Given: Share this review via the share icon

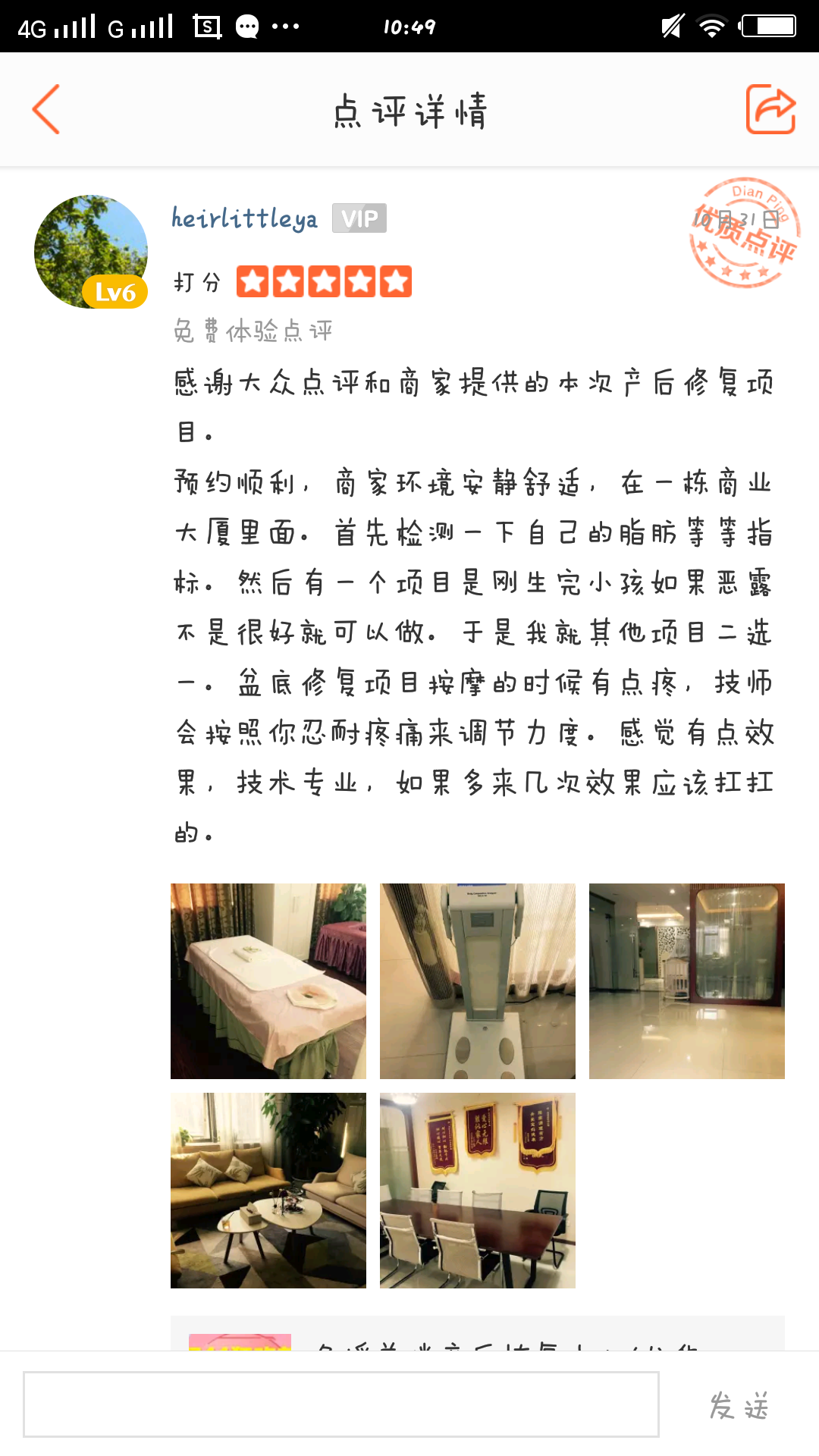Looking at the screenshot, I should coord(770,109).
